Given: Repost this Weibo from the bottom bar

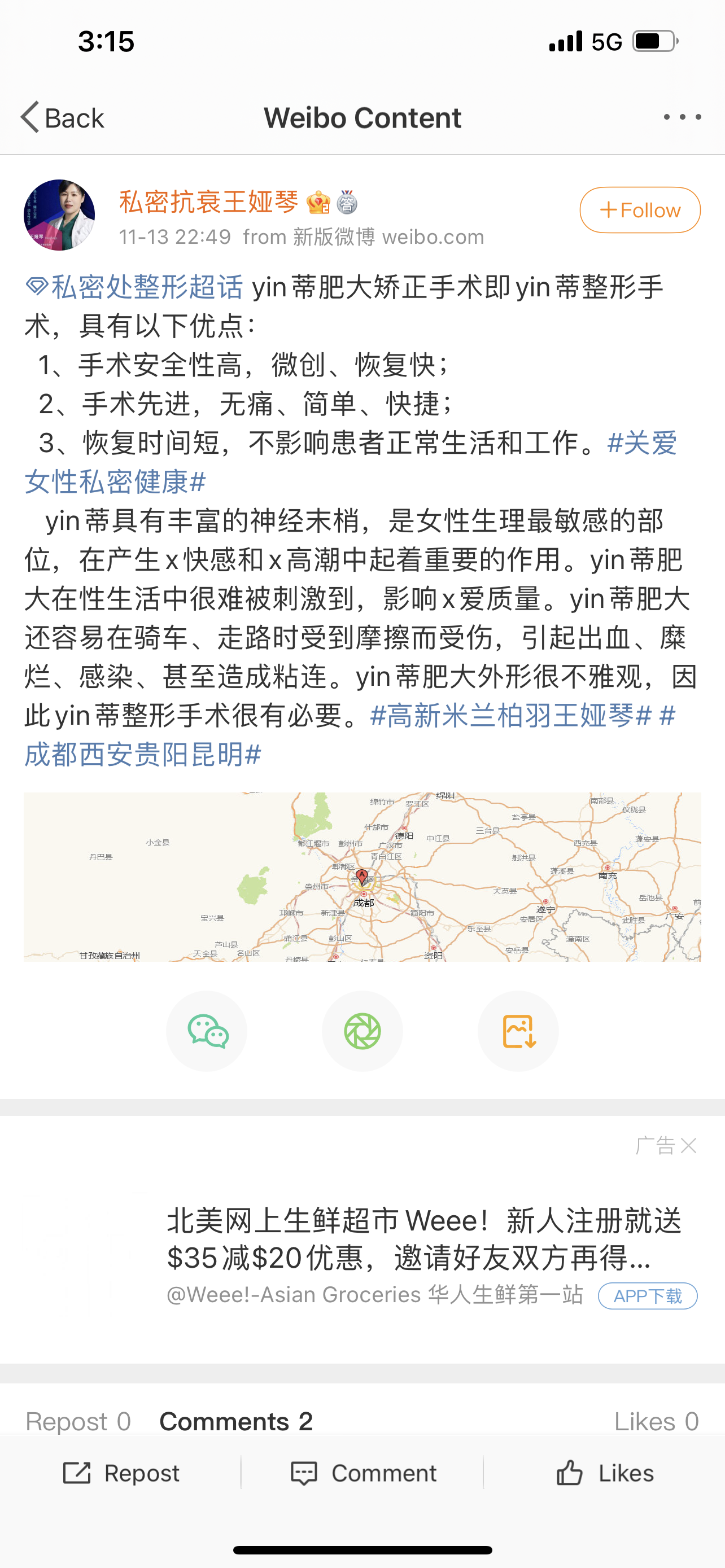Looking at the screenshot, I should (x=121, y=1473).
